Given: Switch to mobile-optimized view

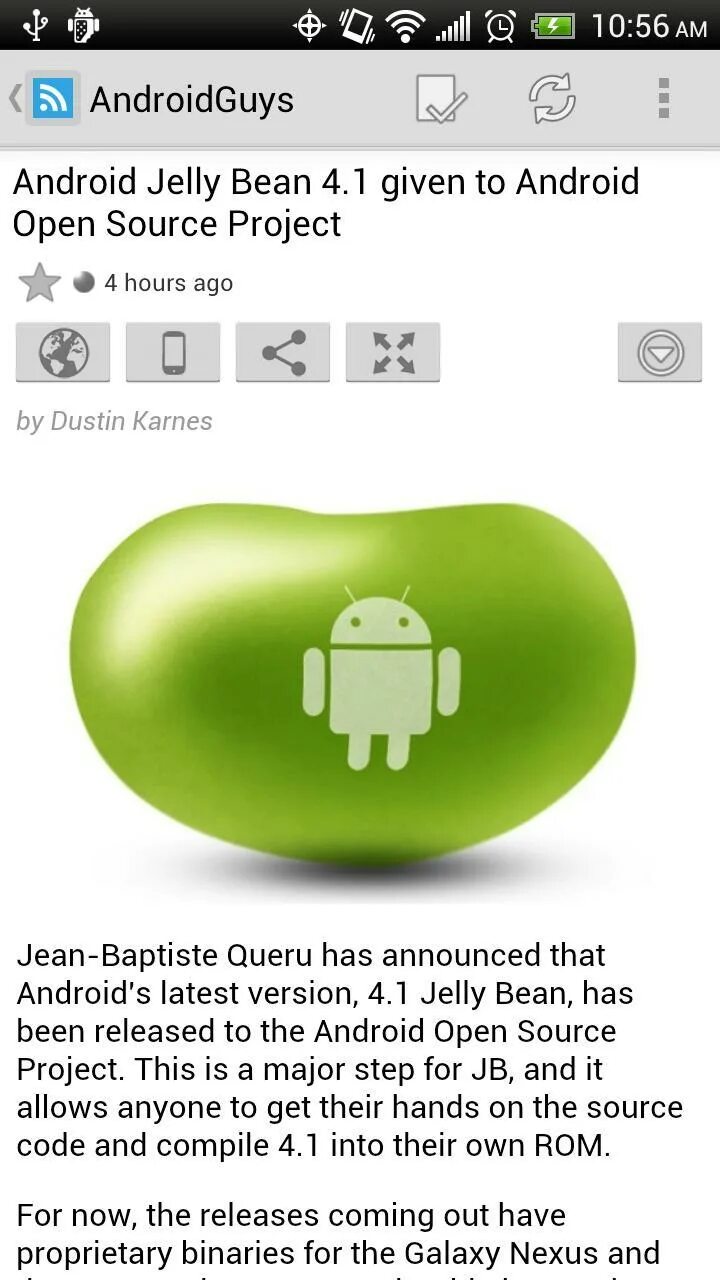Looking at the screenshot, I should [173, 353].
